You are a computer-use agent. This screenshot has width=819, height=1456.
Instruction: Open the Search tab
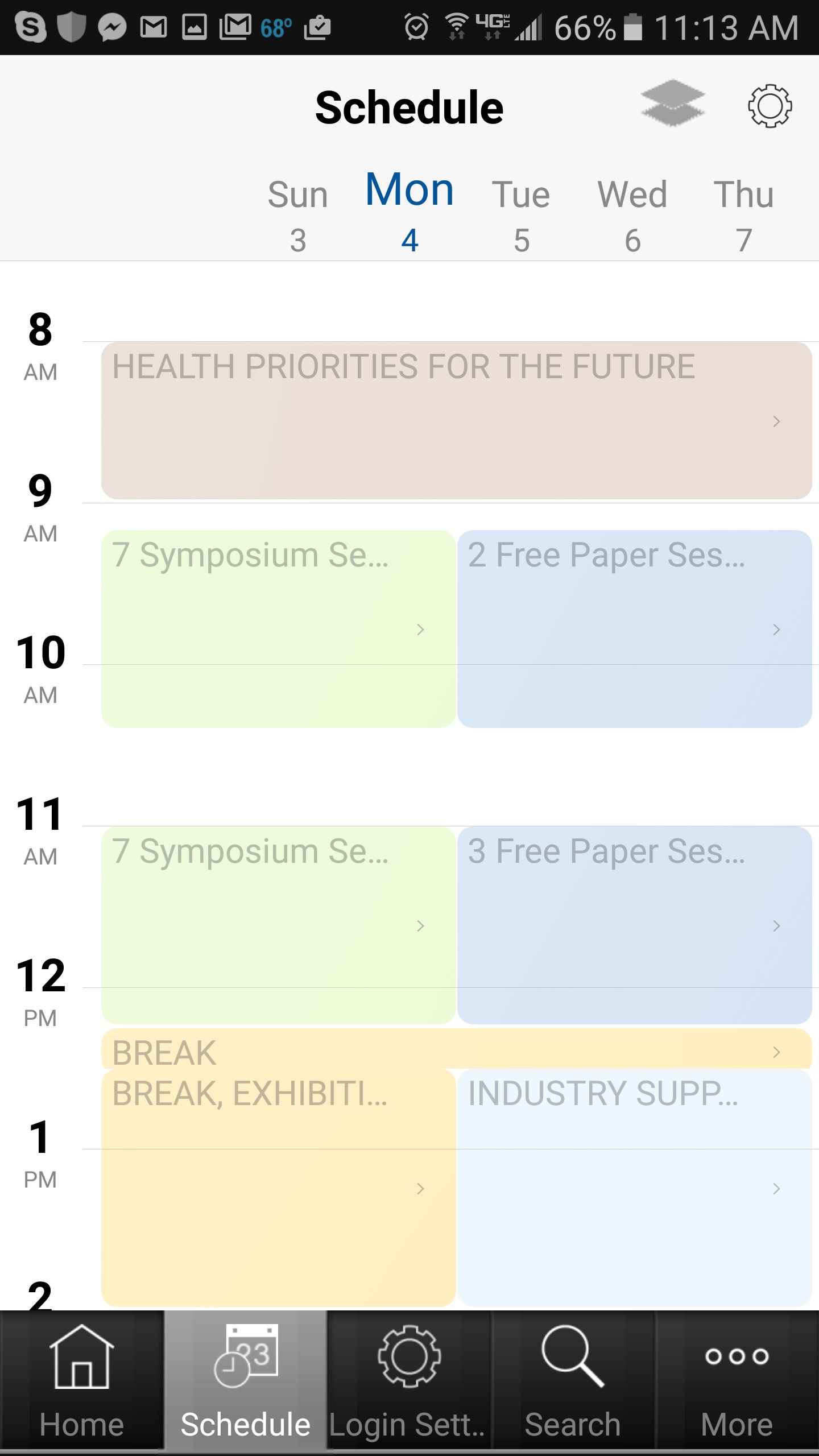[x=573, y=1381]
